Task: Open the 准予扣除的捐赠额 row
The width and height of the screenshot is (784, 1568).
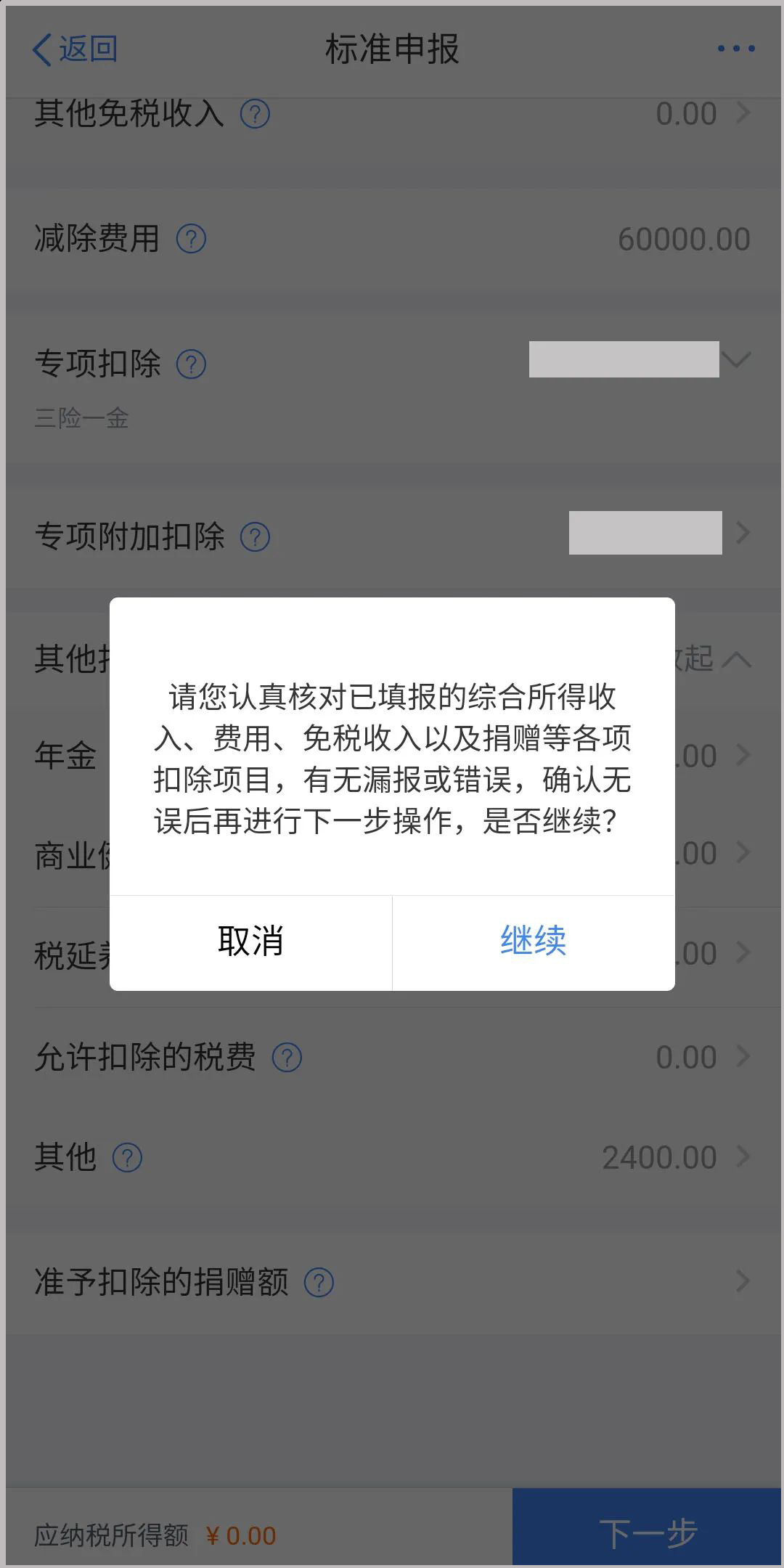Action: (742, 1281)
